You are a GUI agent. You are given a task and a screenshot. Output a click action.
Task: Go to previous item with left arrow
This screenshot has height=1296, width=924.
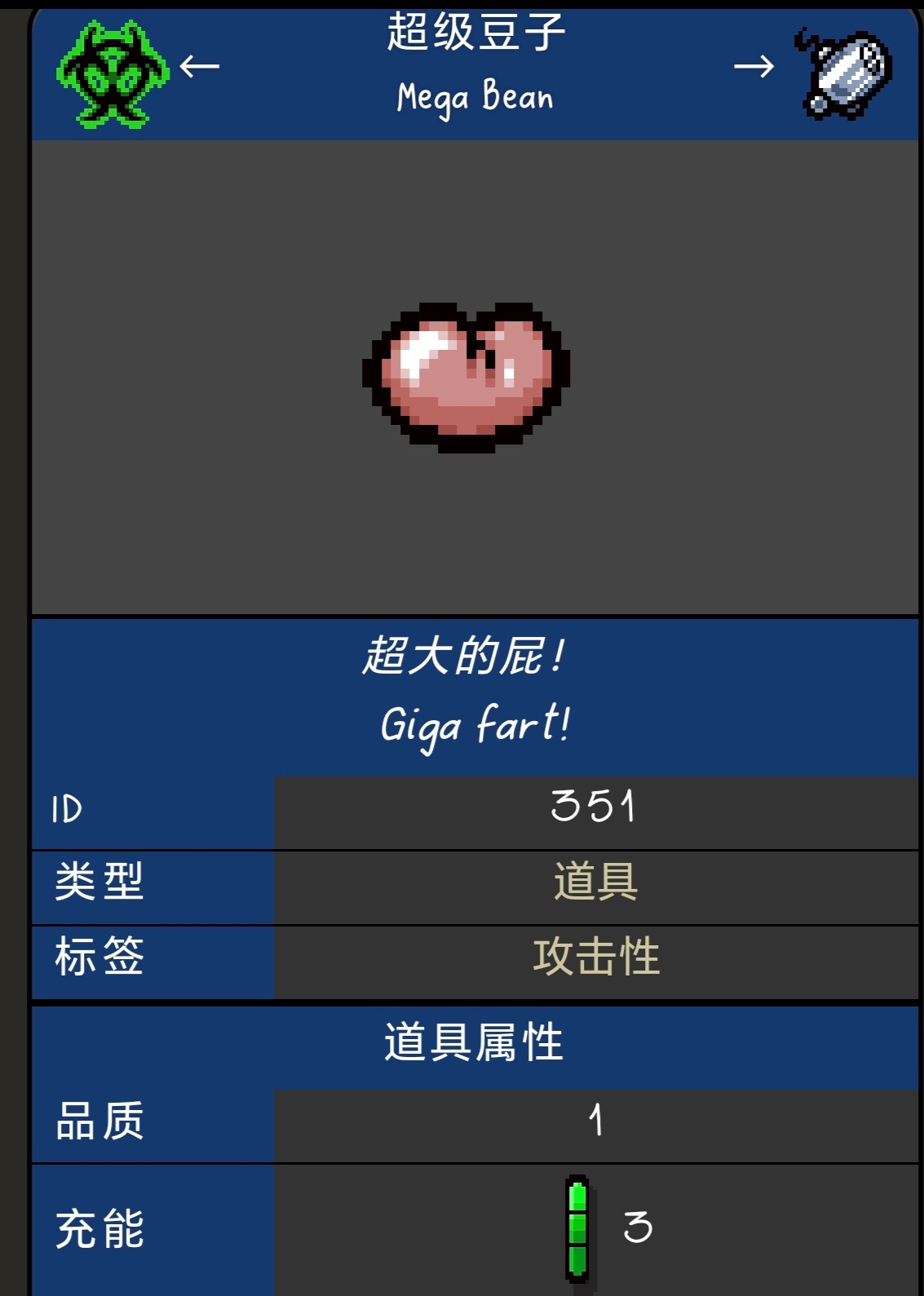coord(199,66)
